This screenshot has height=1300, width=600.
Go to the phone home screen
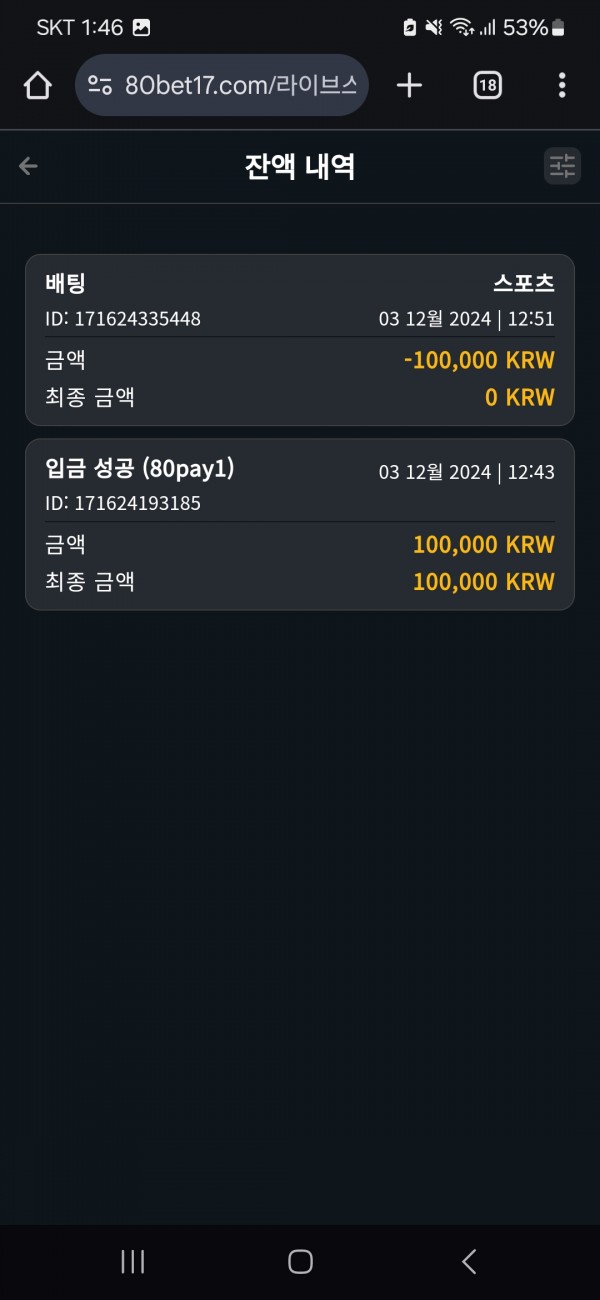pyautogui.click(x=300, y=1261)
